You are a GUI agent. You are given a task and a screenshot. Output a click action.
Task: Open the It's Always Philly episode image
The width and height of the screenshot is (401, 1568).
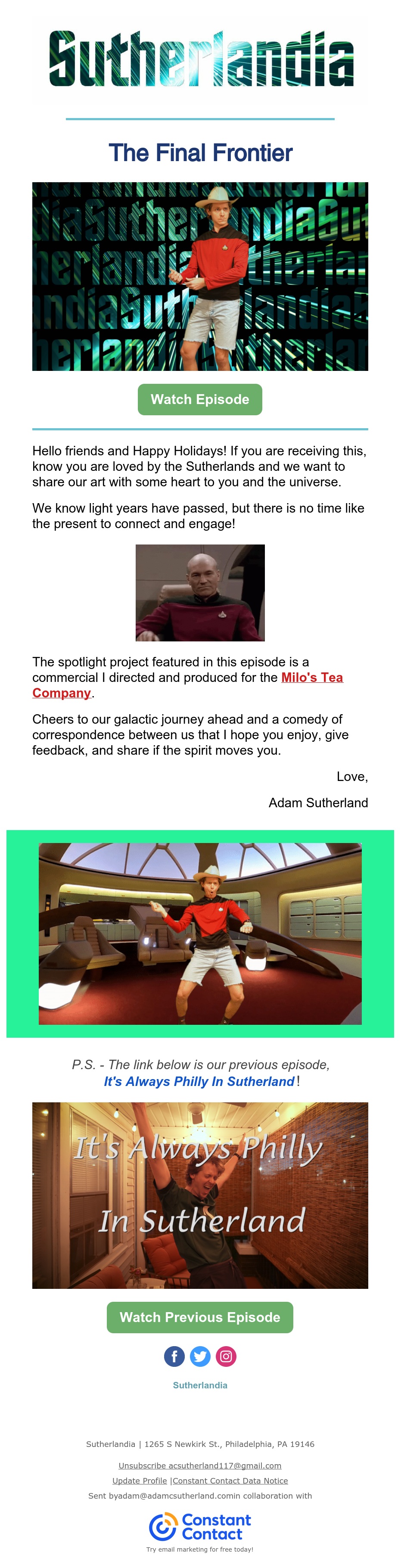(x=199, y=1195)
